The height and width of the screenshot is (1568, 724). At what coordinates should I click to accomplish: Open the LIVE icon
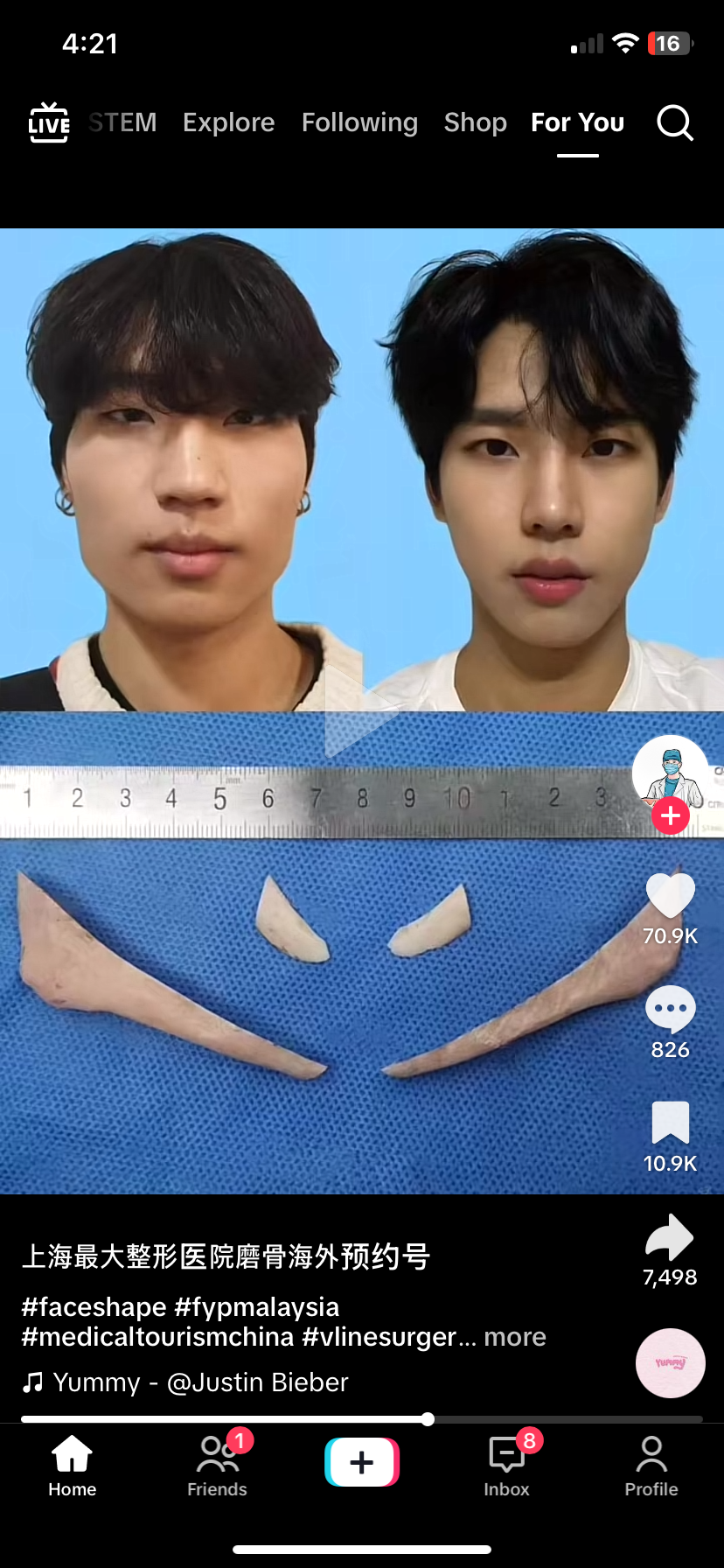coord(49,122)
